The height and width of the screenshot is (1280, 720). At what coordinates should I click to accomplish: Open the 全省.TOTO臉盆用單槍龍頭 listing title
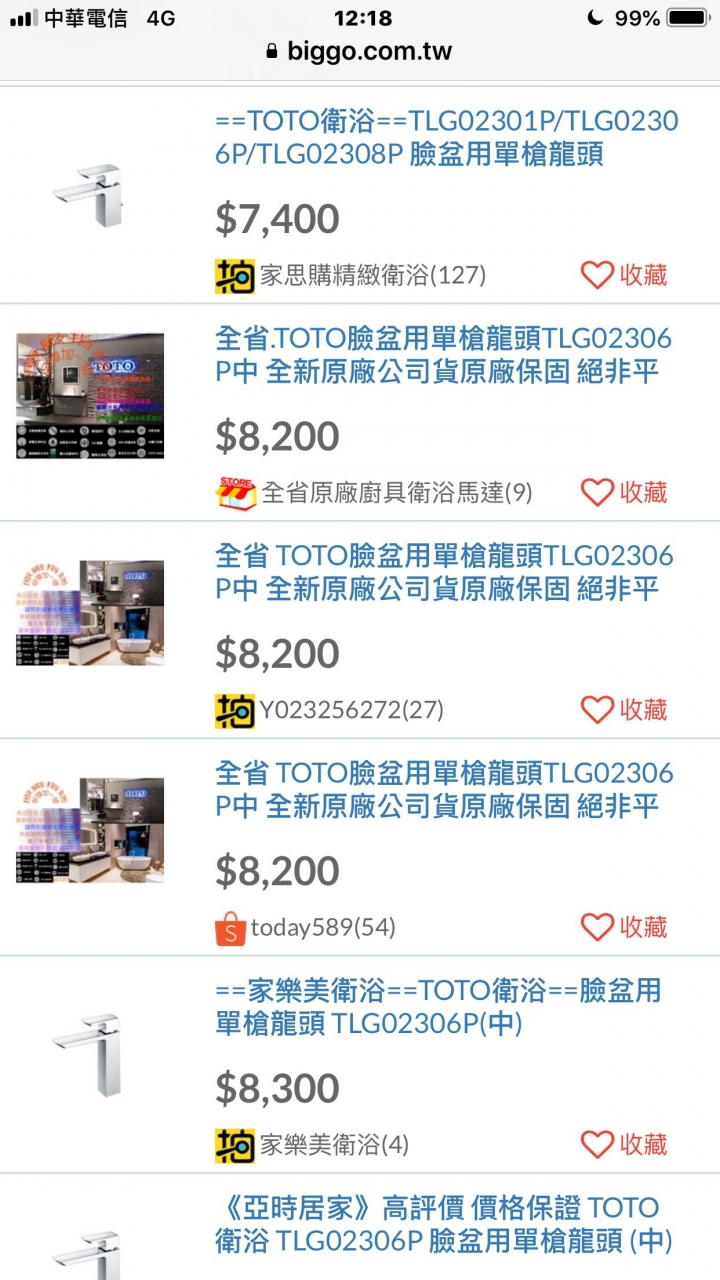444,355
